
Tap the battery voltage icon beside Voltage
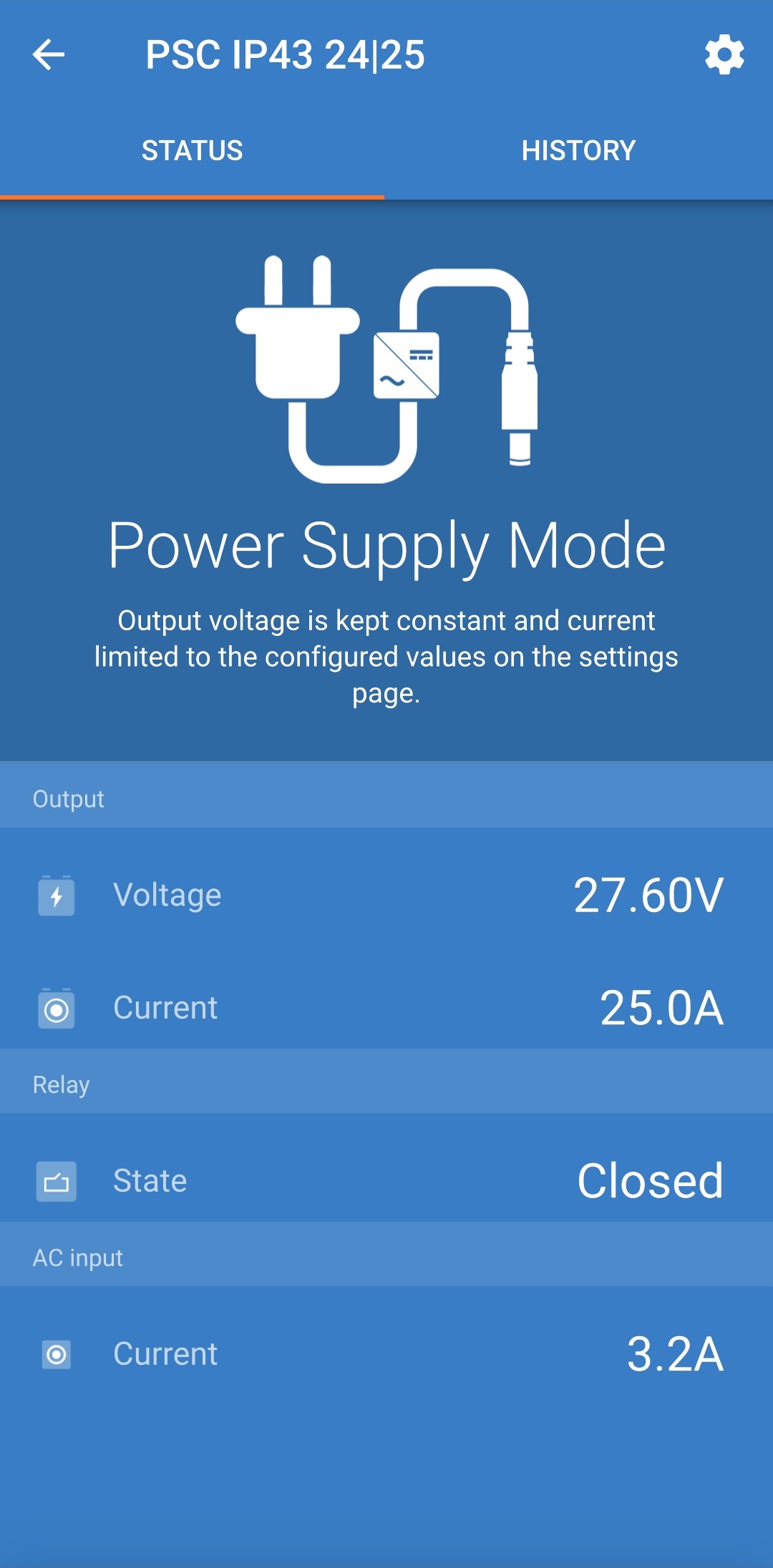56,896
